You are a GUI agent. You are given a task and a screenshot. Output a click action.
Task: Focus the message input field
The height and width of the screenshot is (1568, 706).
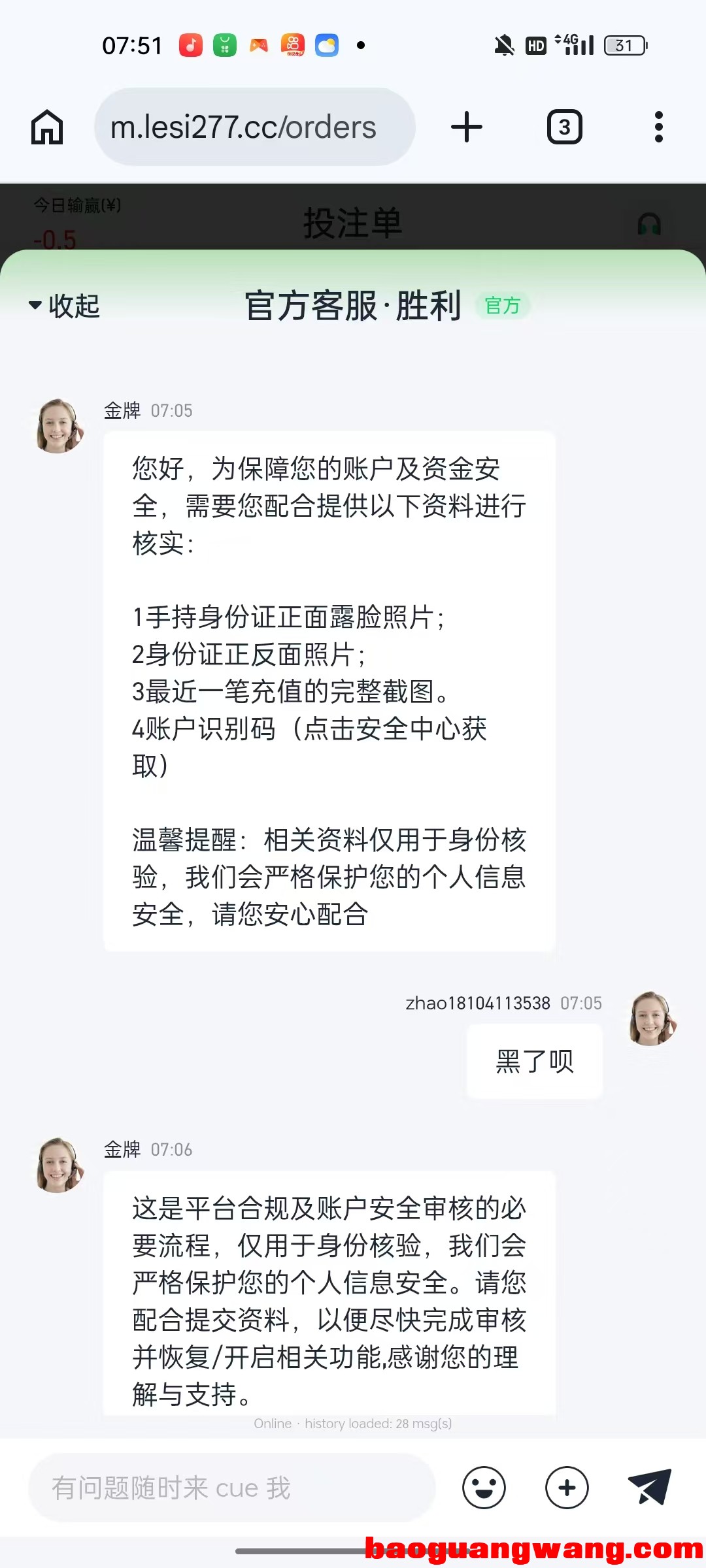pos(232,1488)
